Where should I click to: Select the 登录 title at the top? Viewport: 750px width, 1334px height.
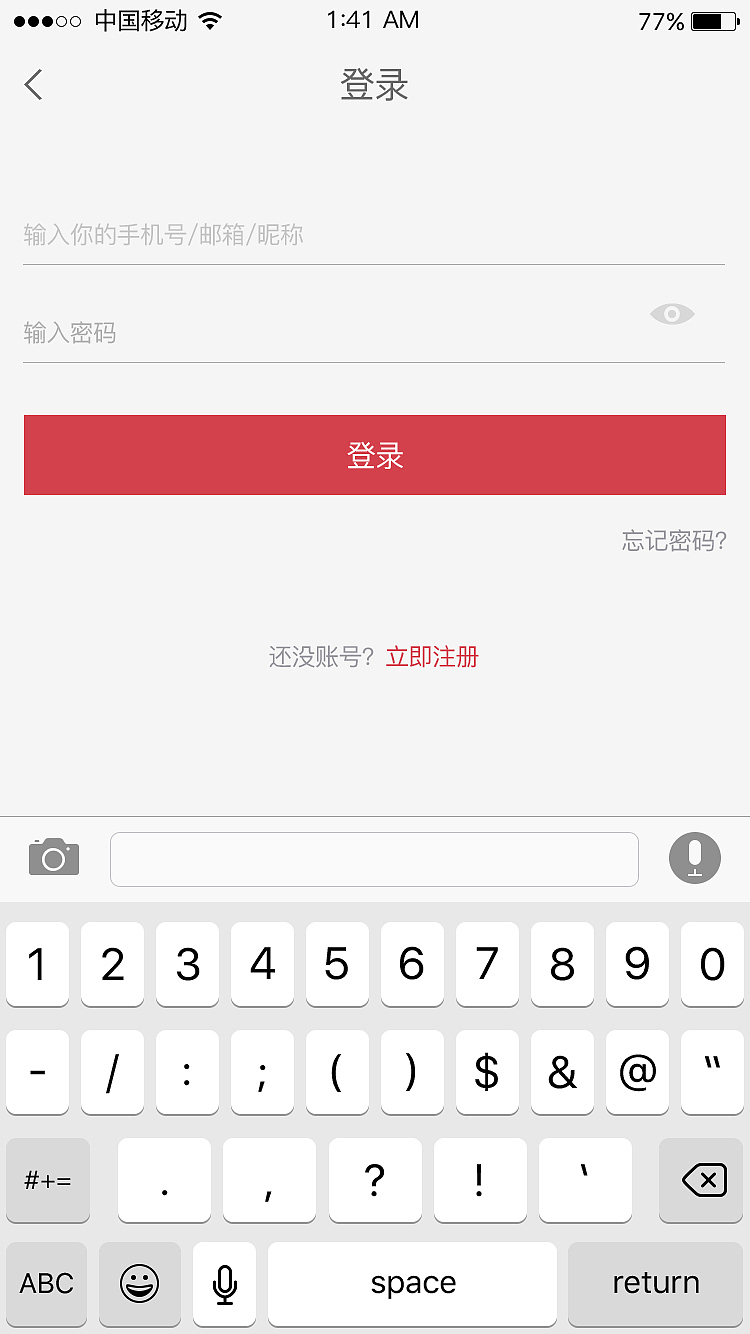tap(374, 85)
